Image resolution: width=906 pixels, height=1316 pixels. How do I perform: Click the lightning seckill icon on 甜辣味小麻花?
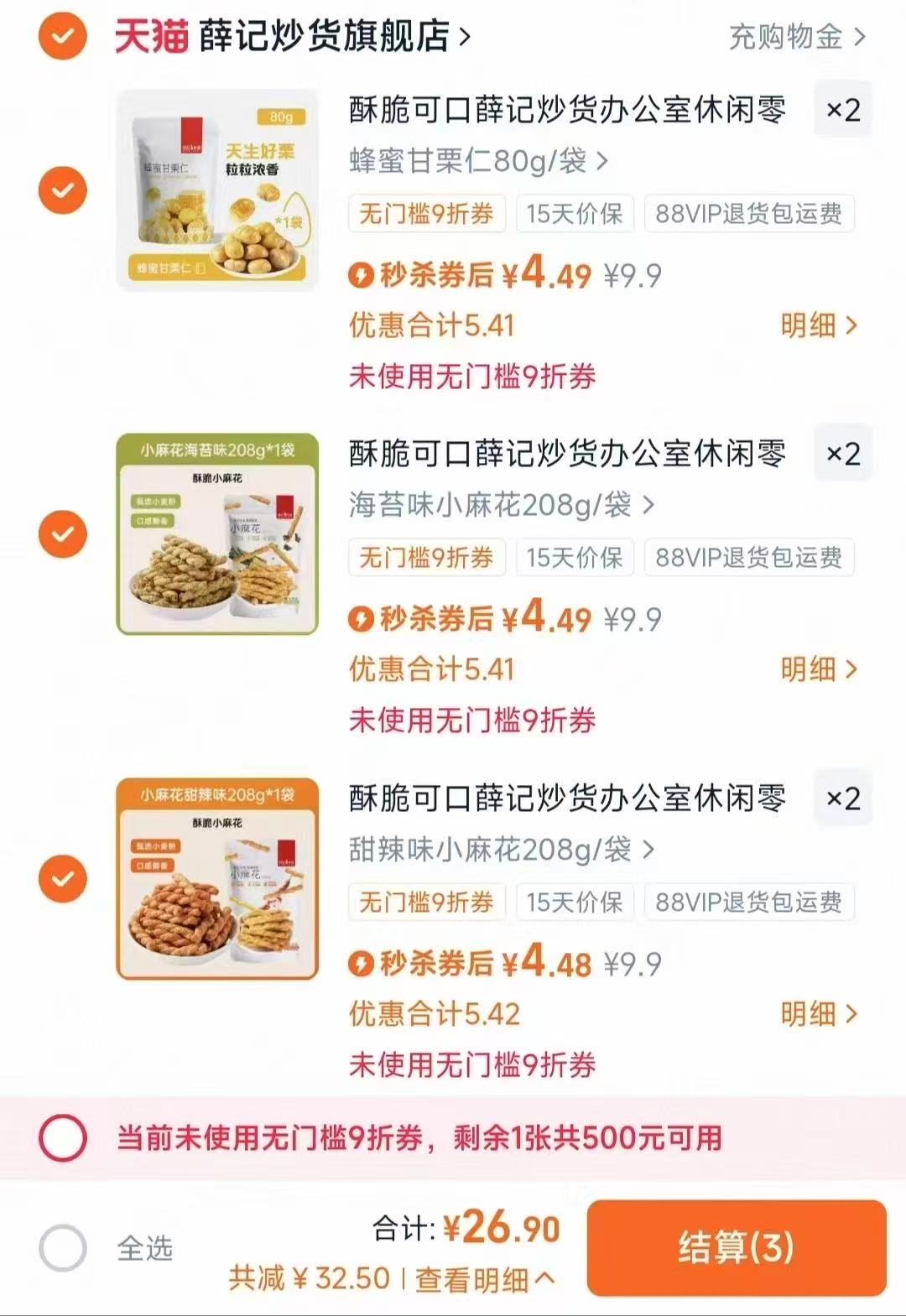pyautogui.click(x=362, y=965)
